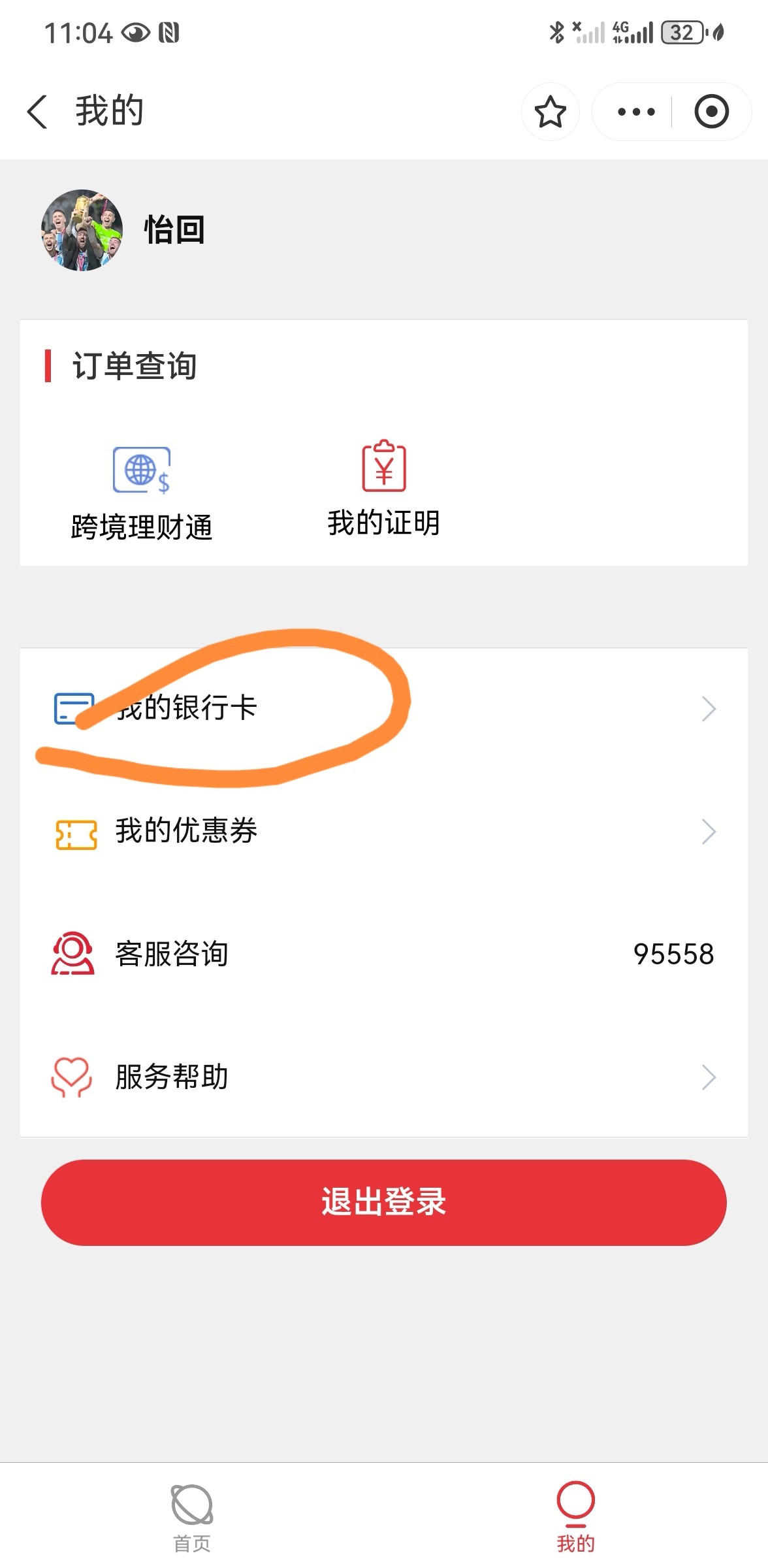768x1568 pixels.
Task: Call customer service 客服咨询 95558
Action: (383, 954)
